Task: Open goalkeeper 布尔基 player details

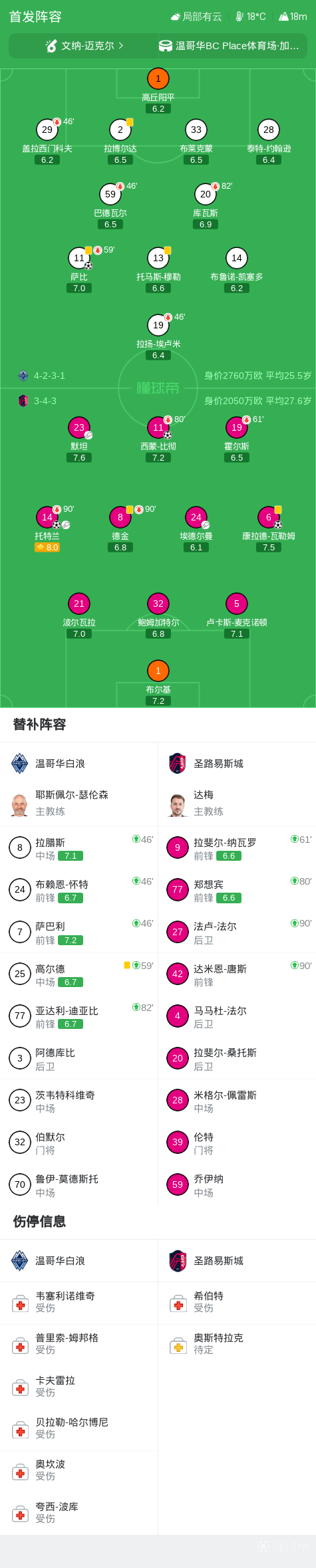Action: point(158,683)
